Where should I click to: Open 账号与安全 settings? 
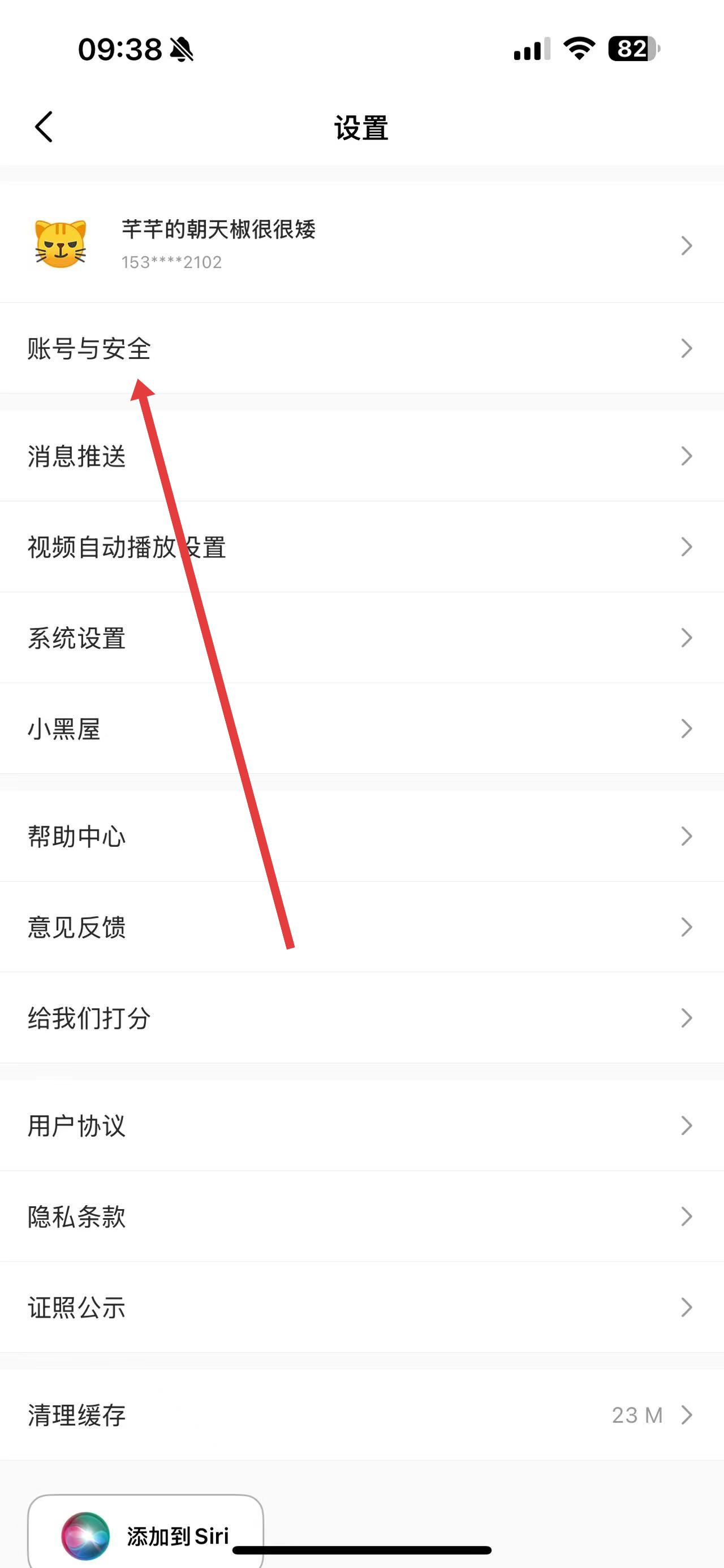click(361, 348)
